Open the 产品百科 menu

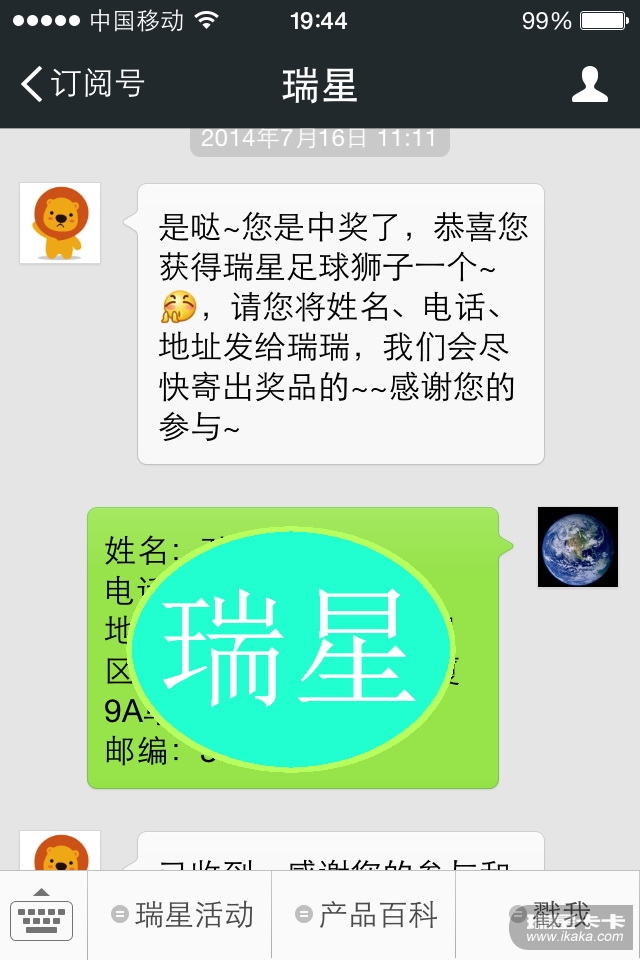(x=366, y=914)
